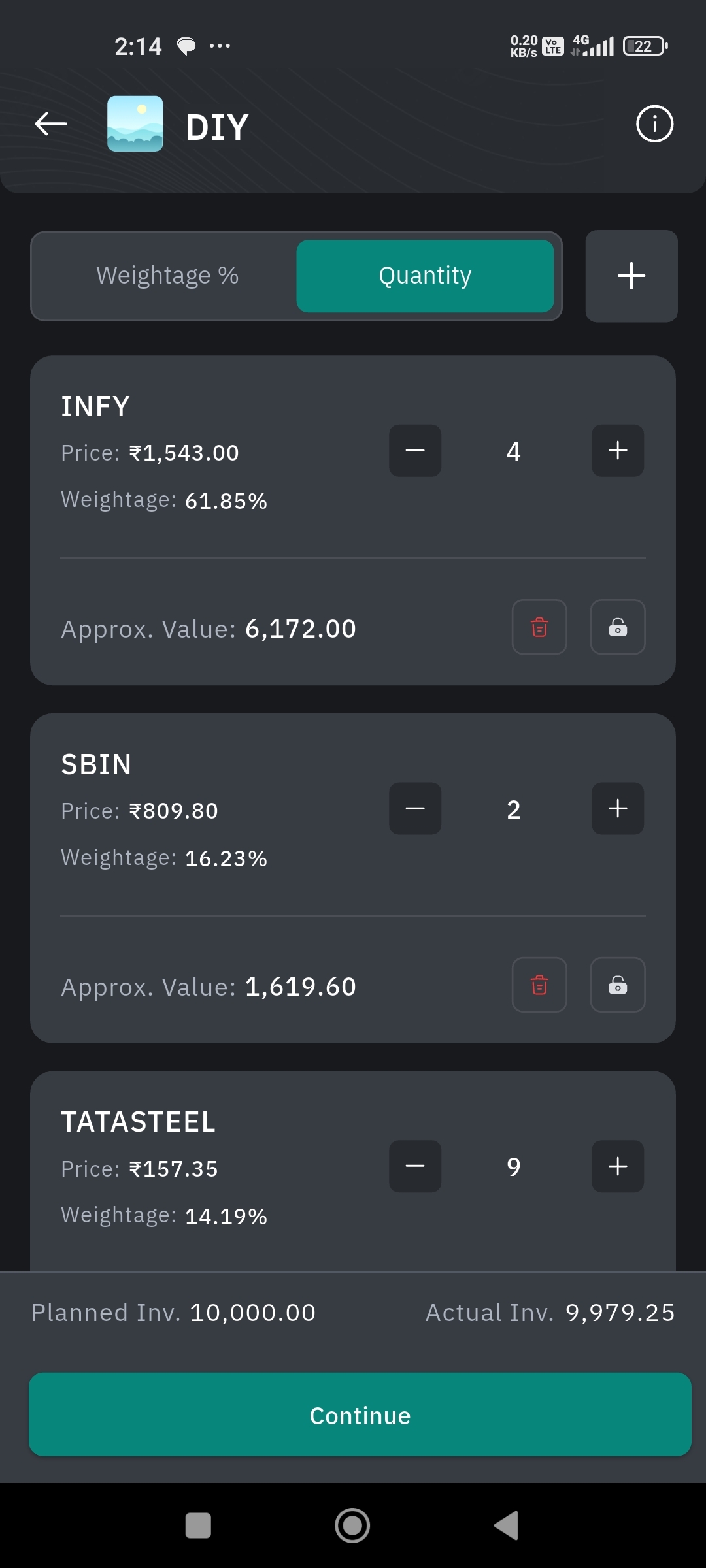706x1568 pixels.
Task: Delete INFY from the basket
Action: (539, 627)
